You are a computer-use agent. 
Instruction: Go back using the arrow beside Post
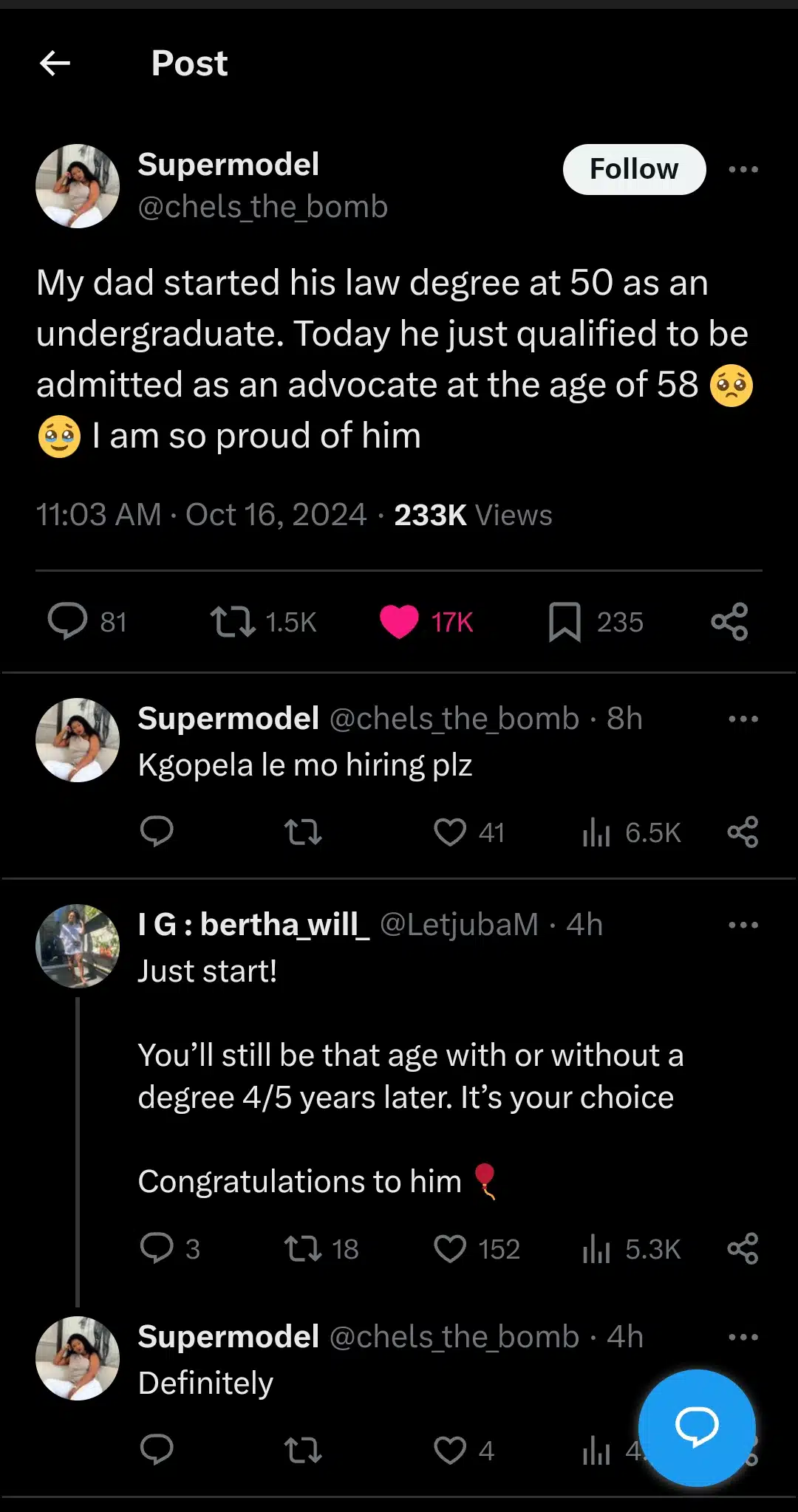point(55,64)
